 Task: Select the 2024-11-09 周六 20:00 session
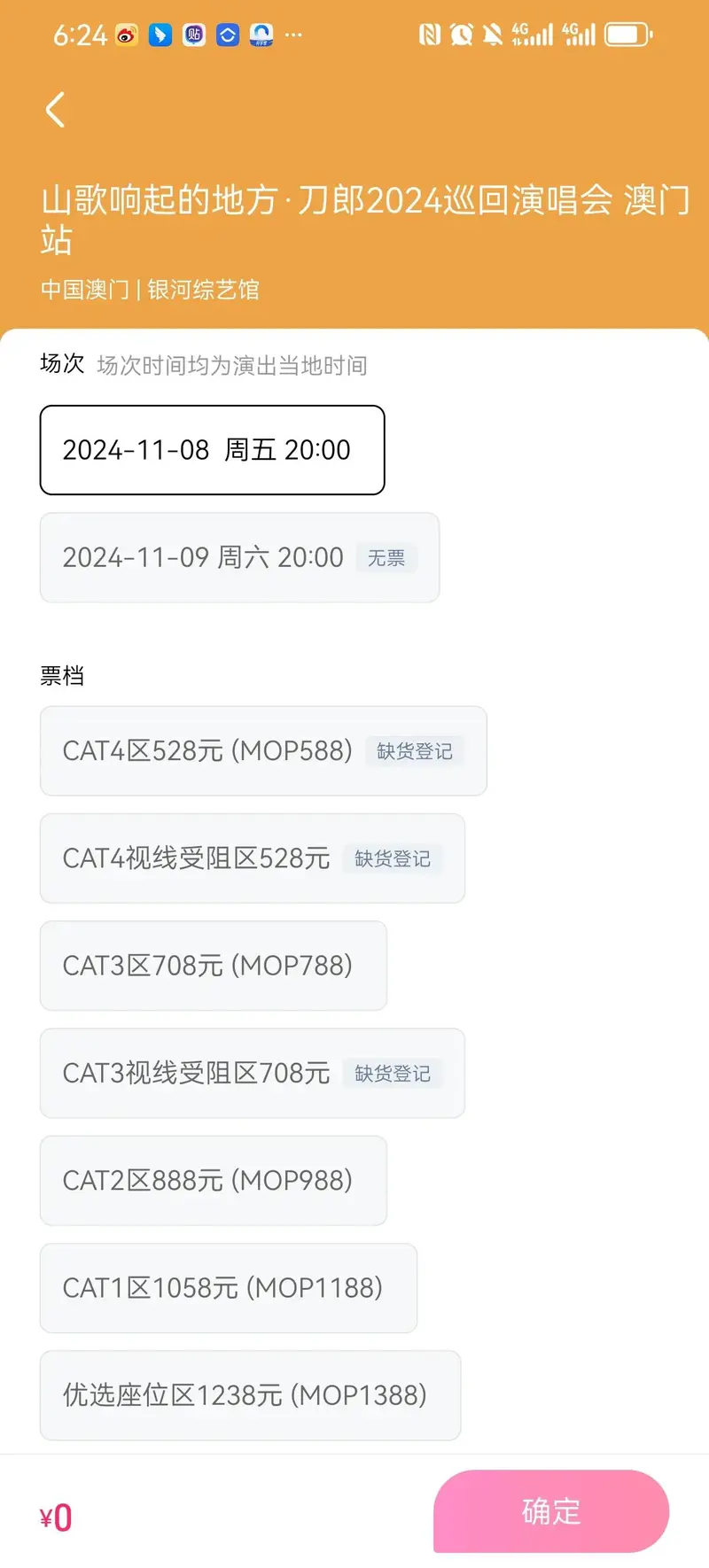[x=239, y=557]
